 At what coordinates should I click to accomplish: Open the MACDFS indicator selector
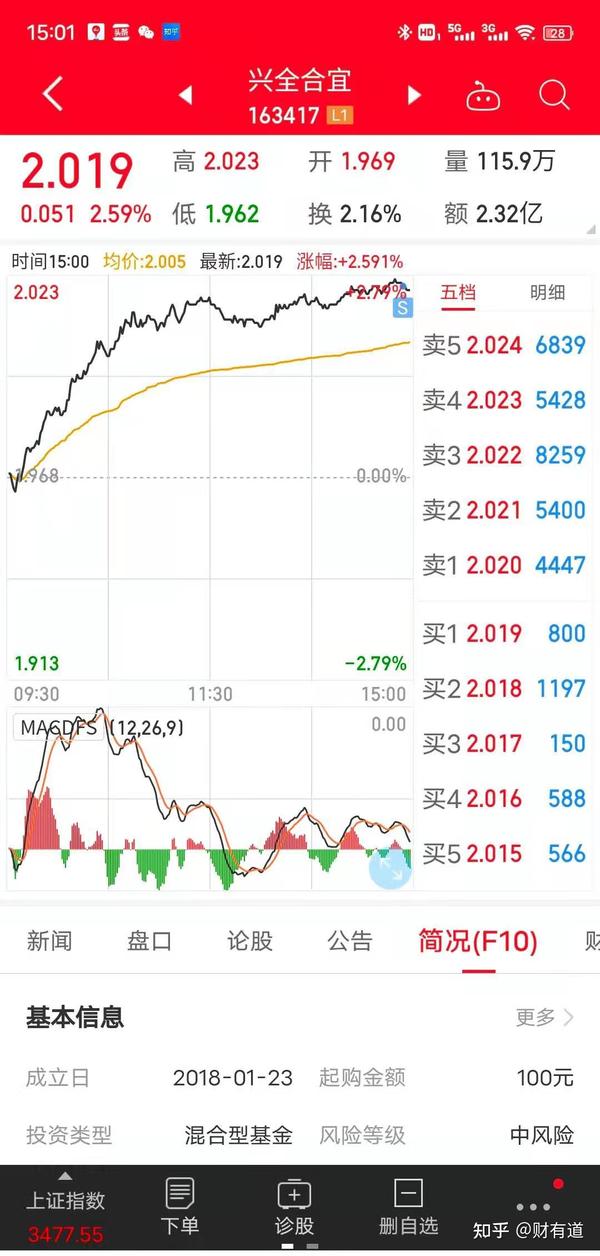pos(60,728)
